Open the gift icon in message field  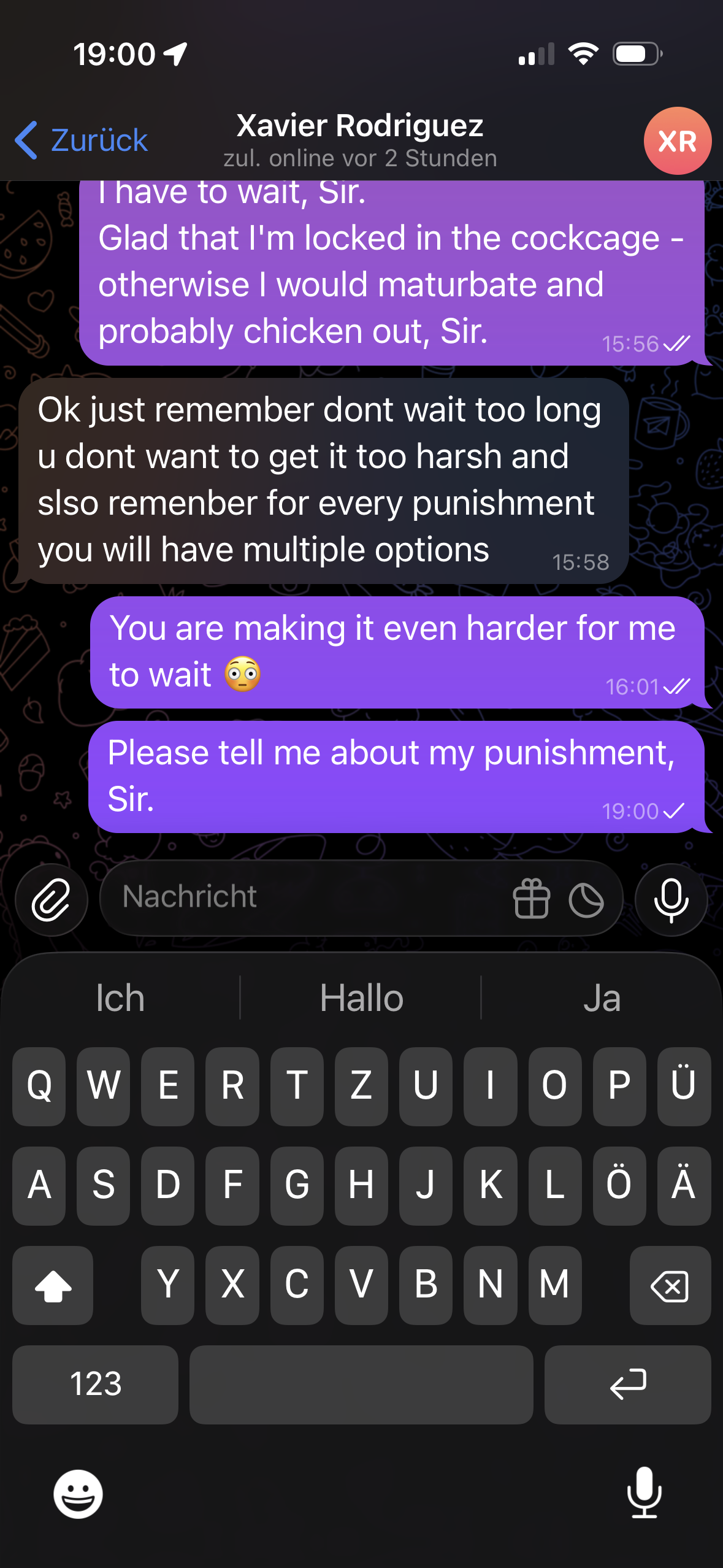[x=531, y=899]
